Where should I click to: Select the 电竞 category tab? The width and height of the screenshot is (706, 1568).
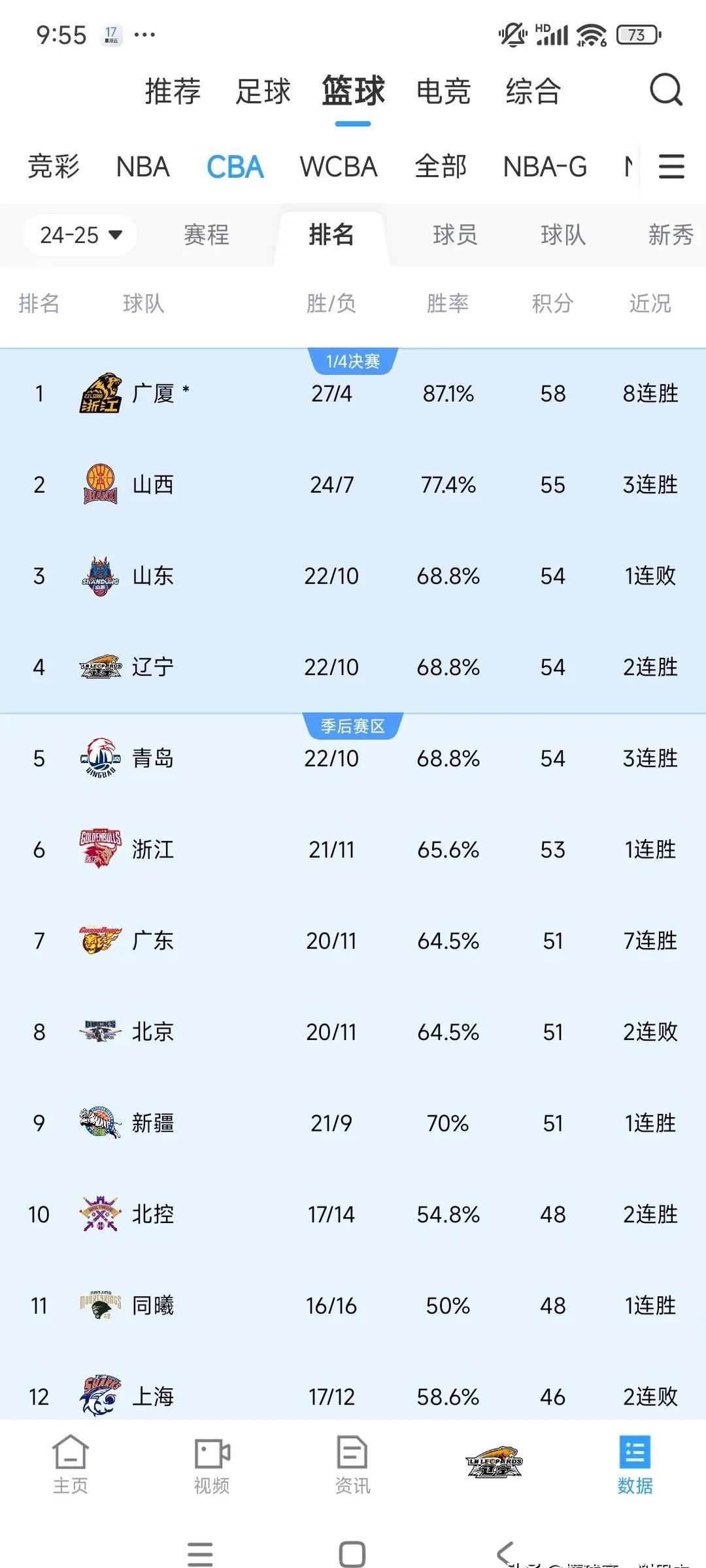tap(443, 91)
